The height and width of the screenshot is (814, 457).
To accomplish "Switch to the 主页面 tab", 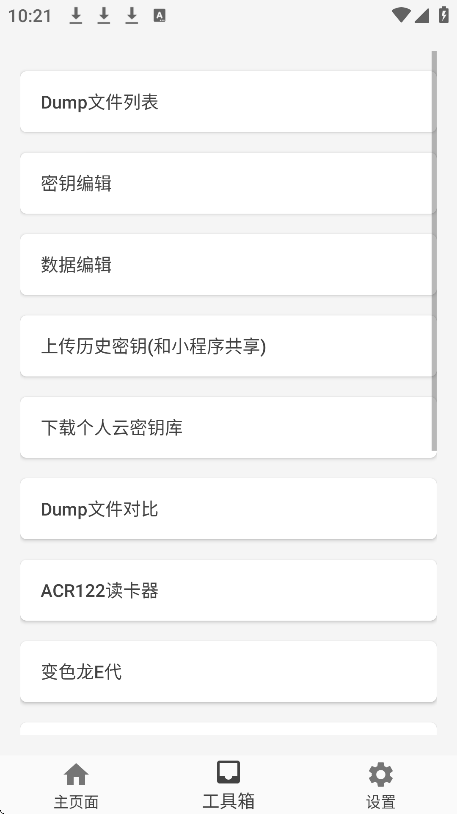I will (76, 785).
